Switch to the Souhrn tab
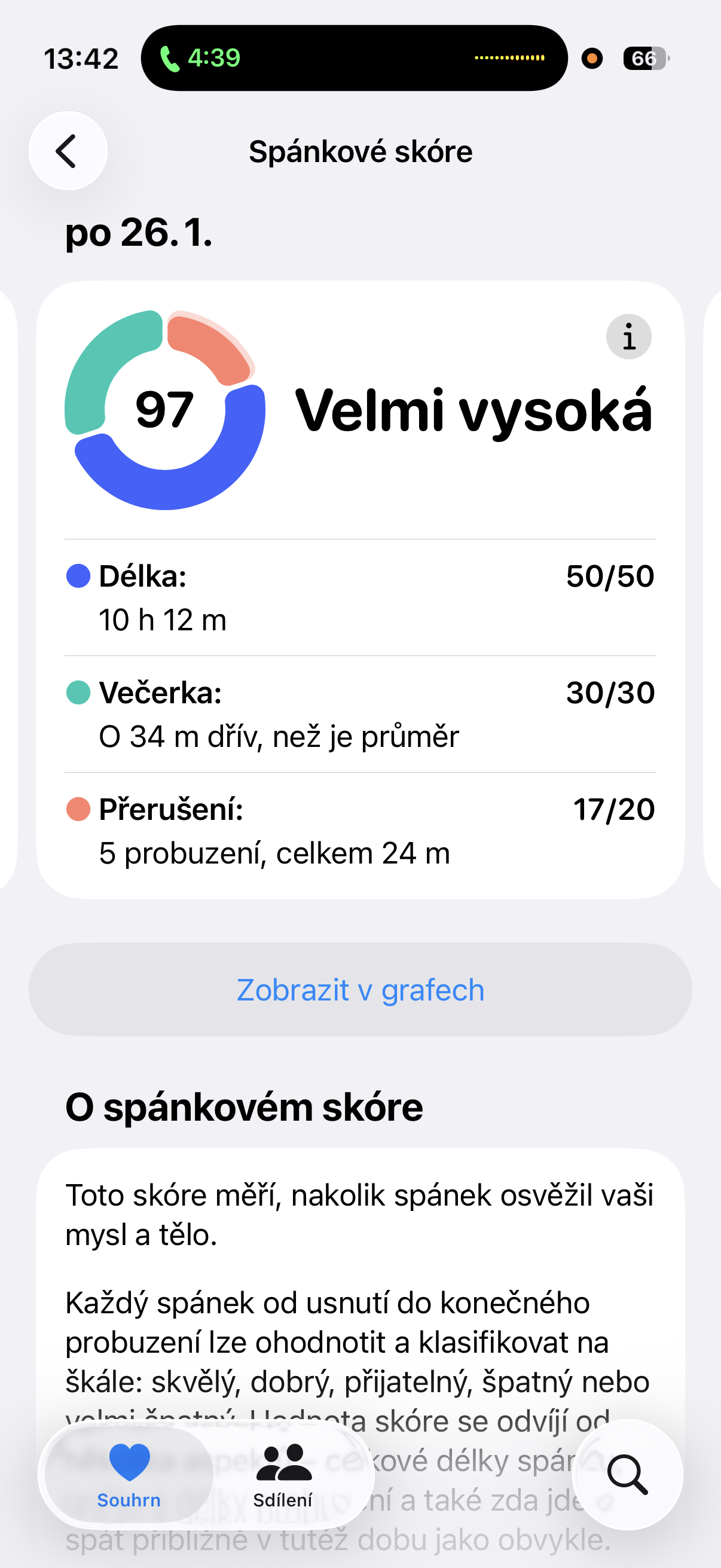 (x=129, y=1475)
